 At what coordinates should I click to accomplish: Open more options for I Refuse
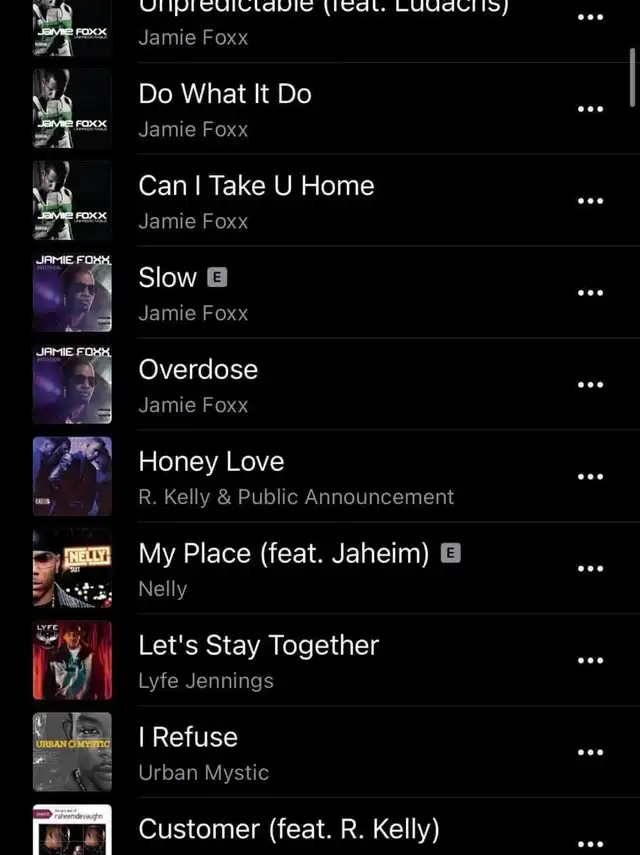(x=590, y=753)
